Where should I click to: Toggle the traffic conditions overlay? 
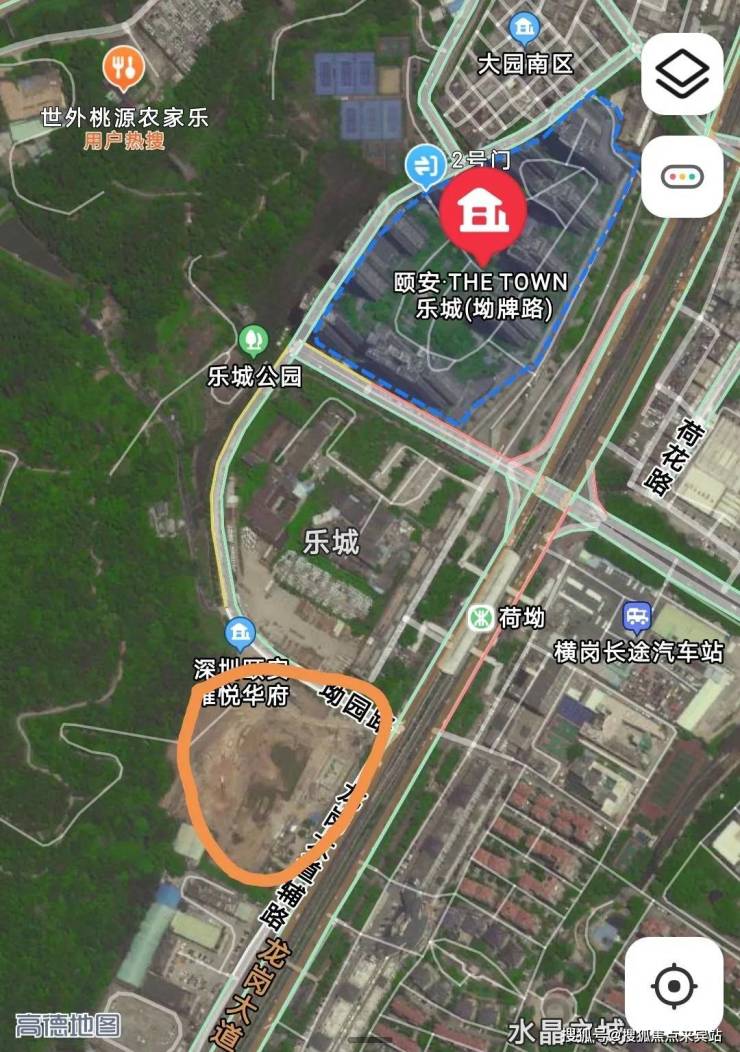tap(682, 176)
